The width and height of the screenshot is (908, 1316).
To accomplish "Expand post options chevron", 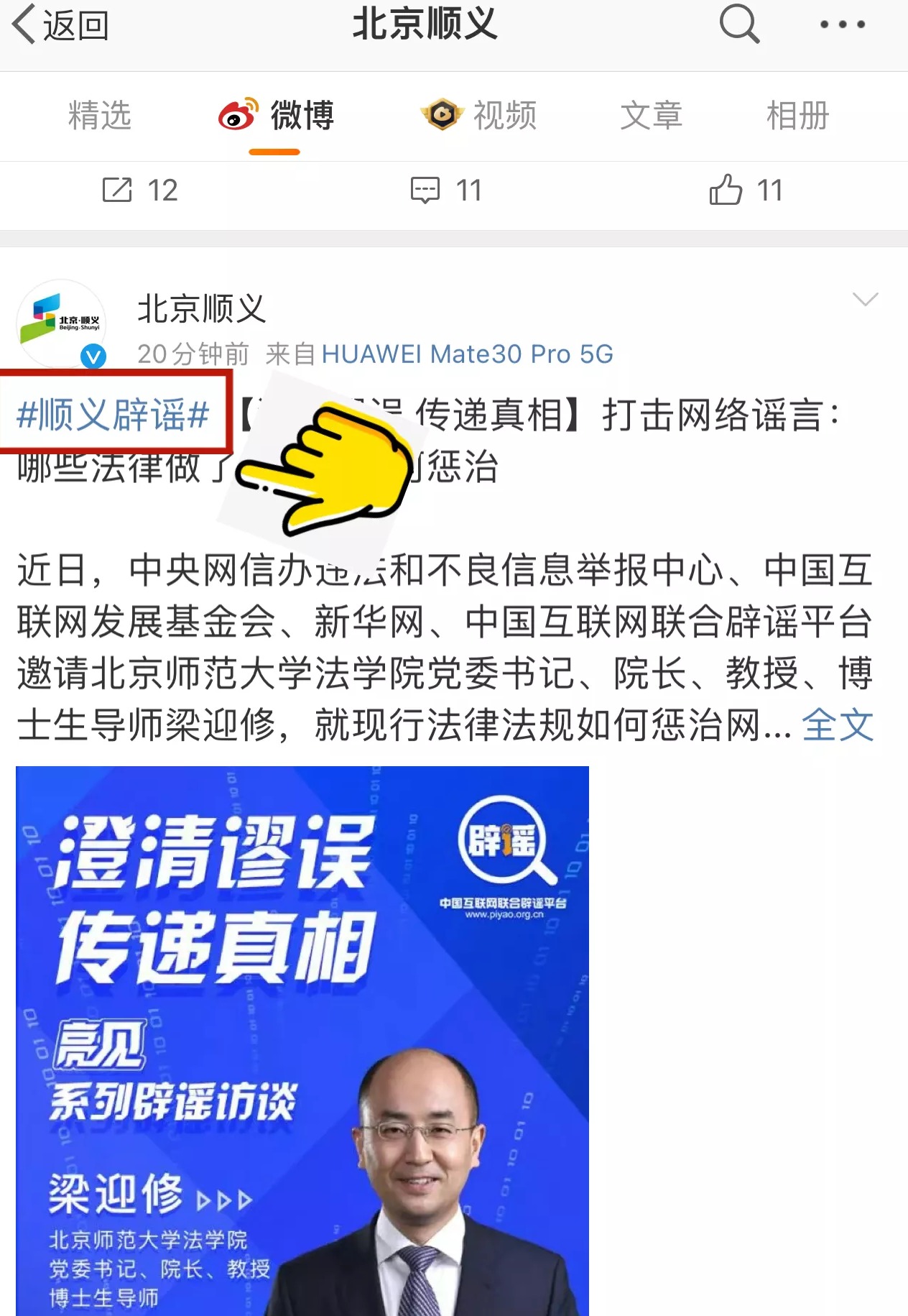I will point(865,300).
